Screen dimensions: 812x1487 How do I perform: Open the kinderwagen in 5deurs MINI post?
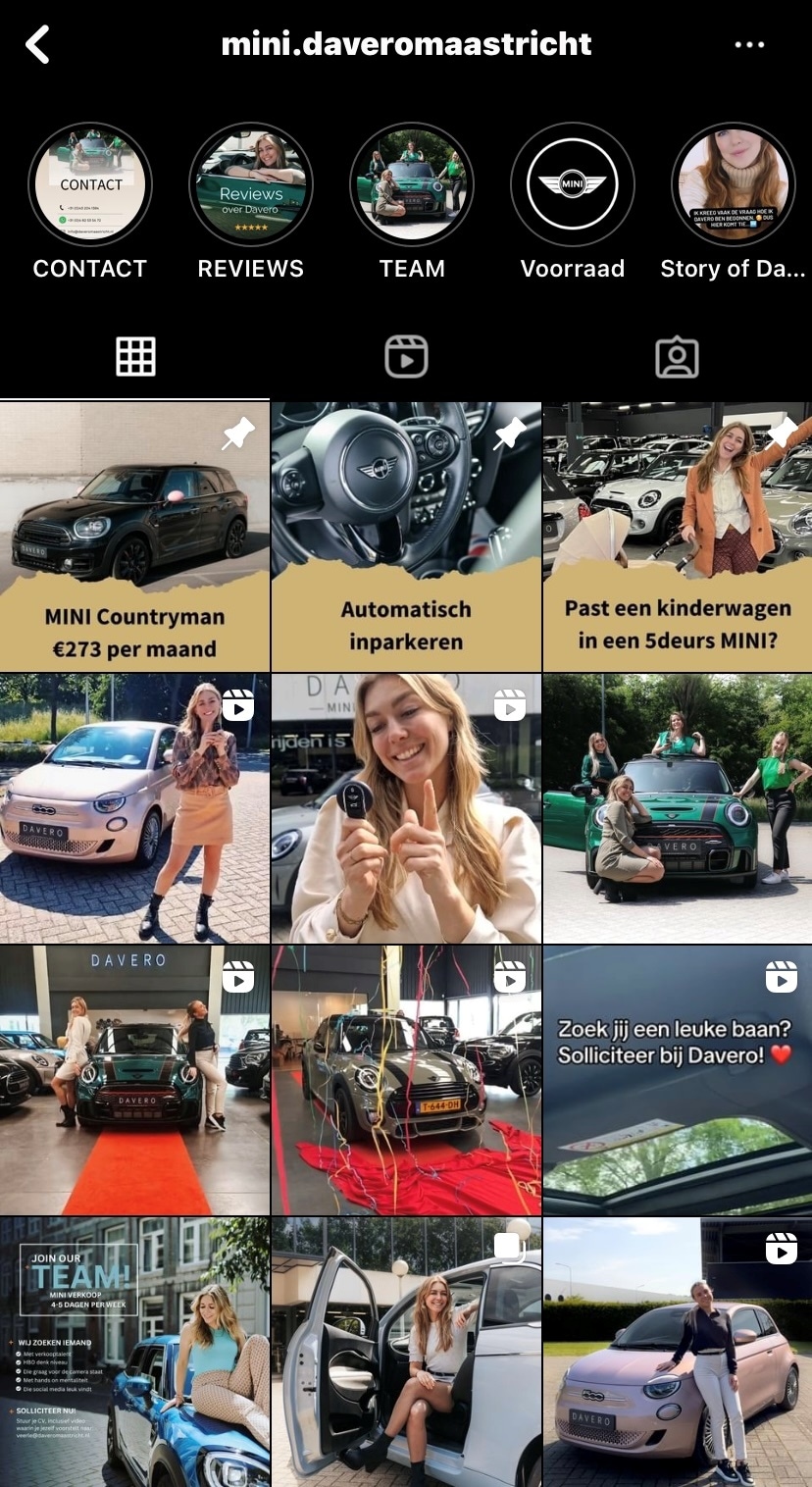[678, 537]
